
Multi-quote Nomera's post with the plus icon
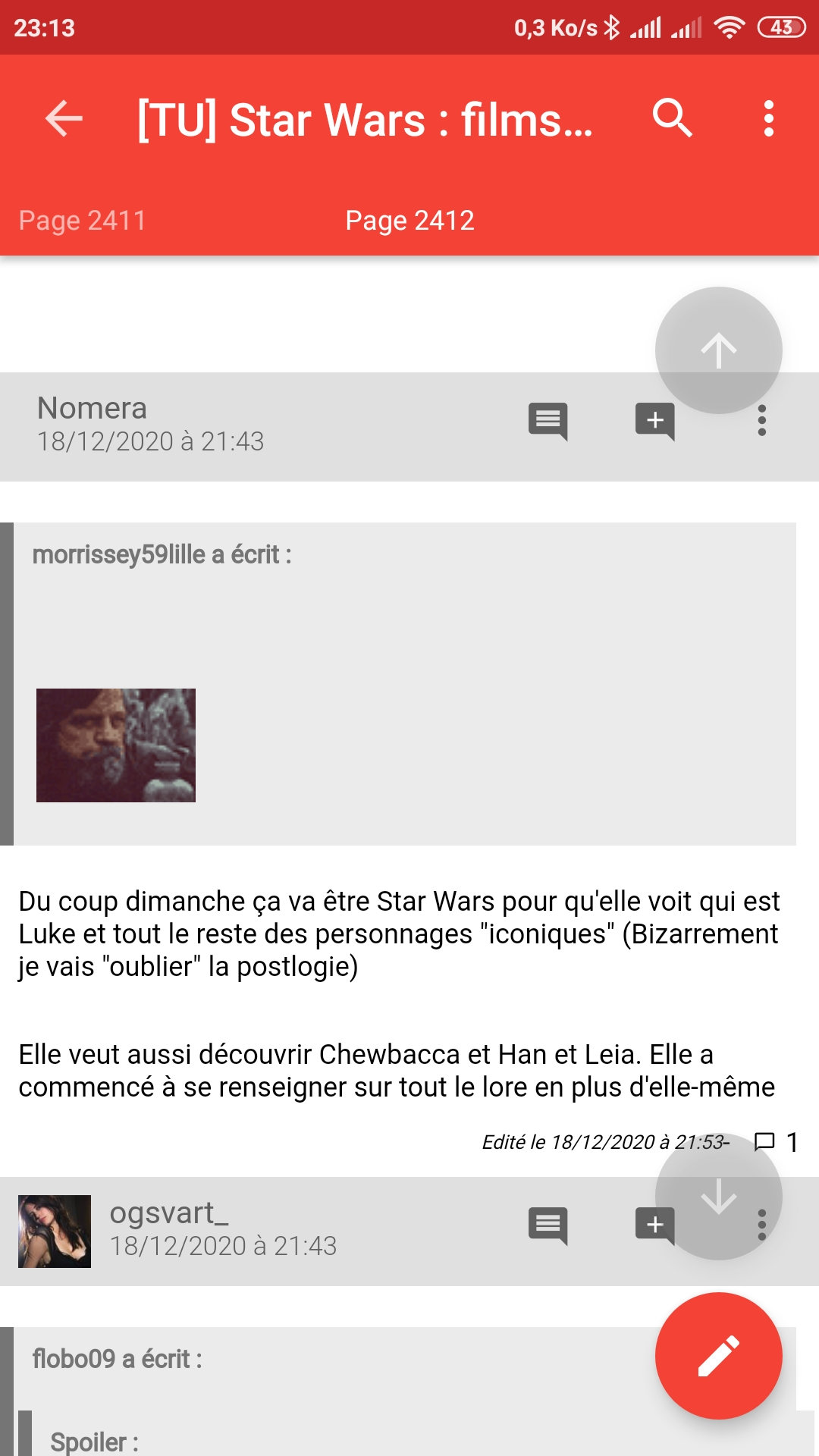654,421
